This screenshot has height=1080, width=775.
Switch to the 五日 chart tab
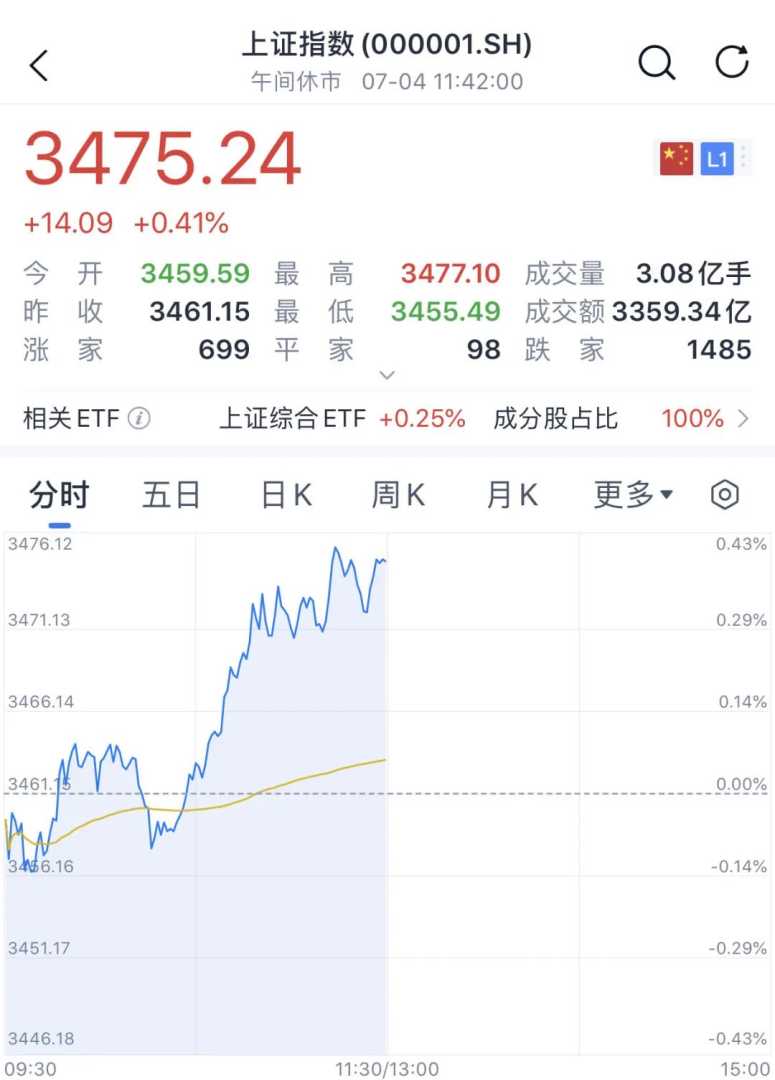(171, 495)
